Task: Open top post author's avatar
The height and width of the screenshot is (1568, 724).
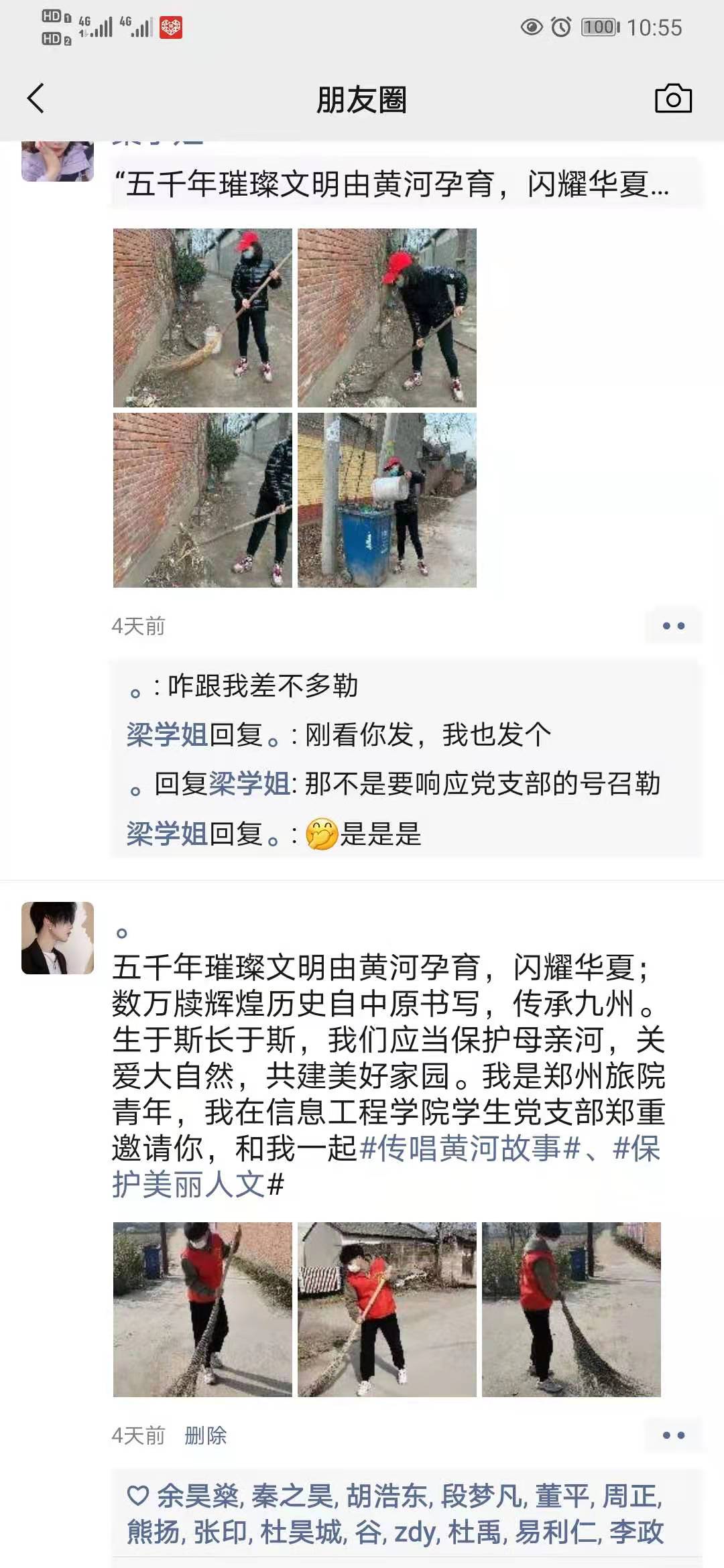Action: [58, 161]
